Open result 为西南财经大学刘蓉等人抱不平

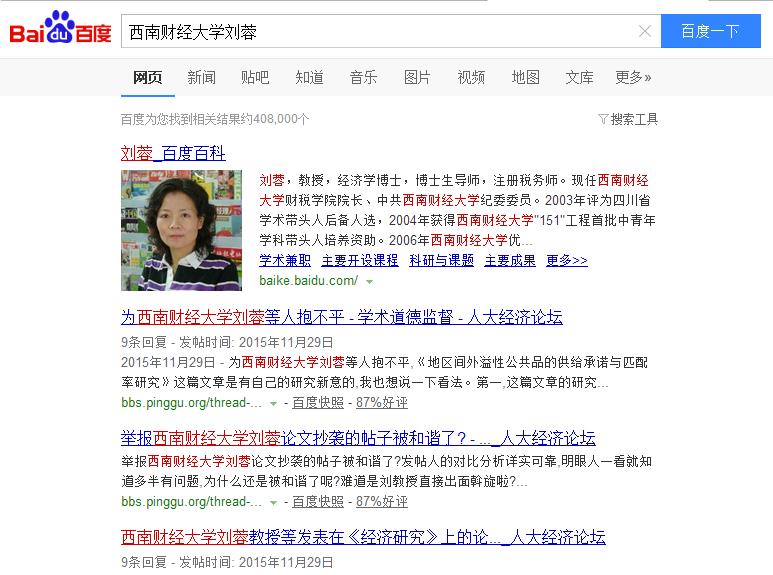point(341,317)
